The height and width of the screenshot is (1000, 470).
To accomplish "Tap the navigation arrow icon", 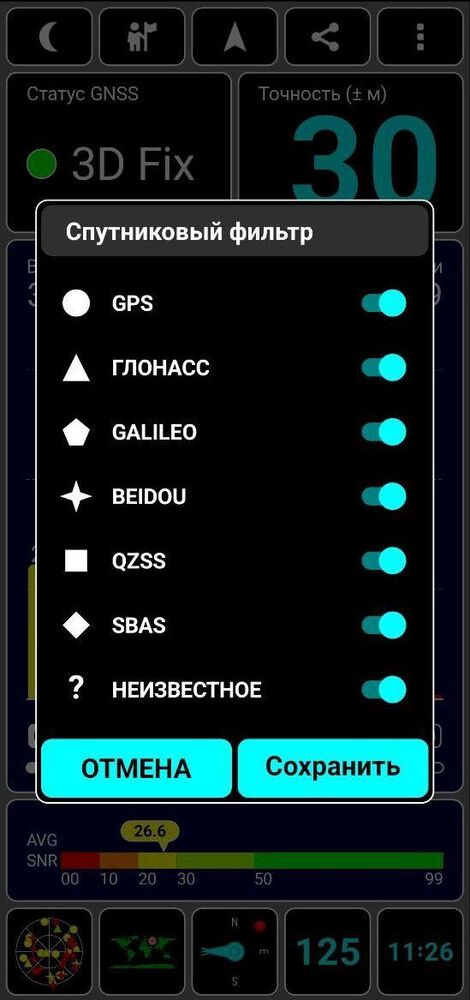I will (x=235, y=37).
